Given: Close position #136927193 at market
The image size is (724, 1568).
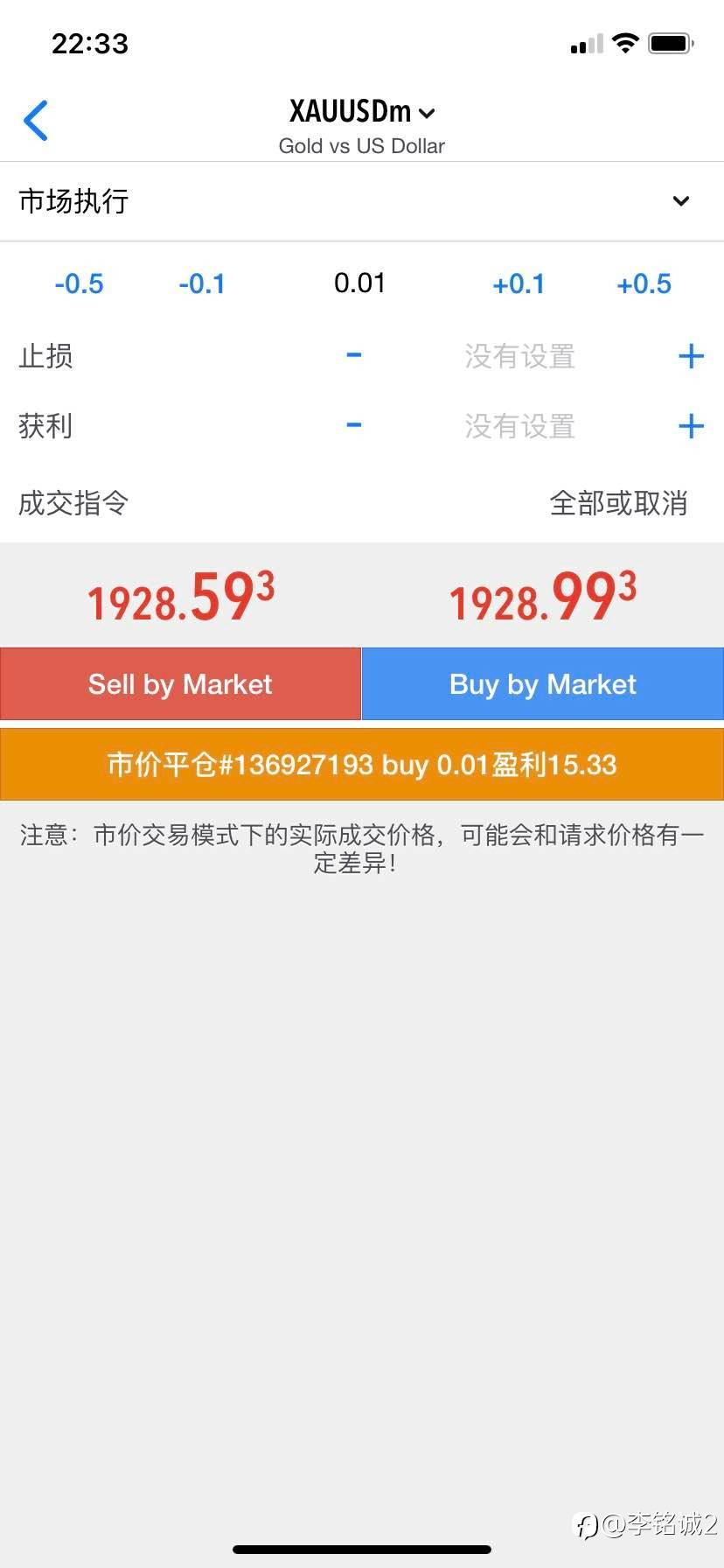Looking at the screenshot, I should point(362,764).
